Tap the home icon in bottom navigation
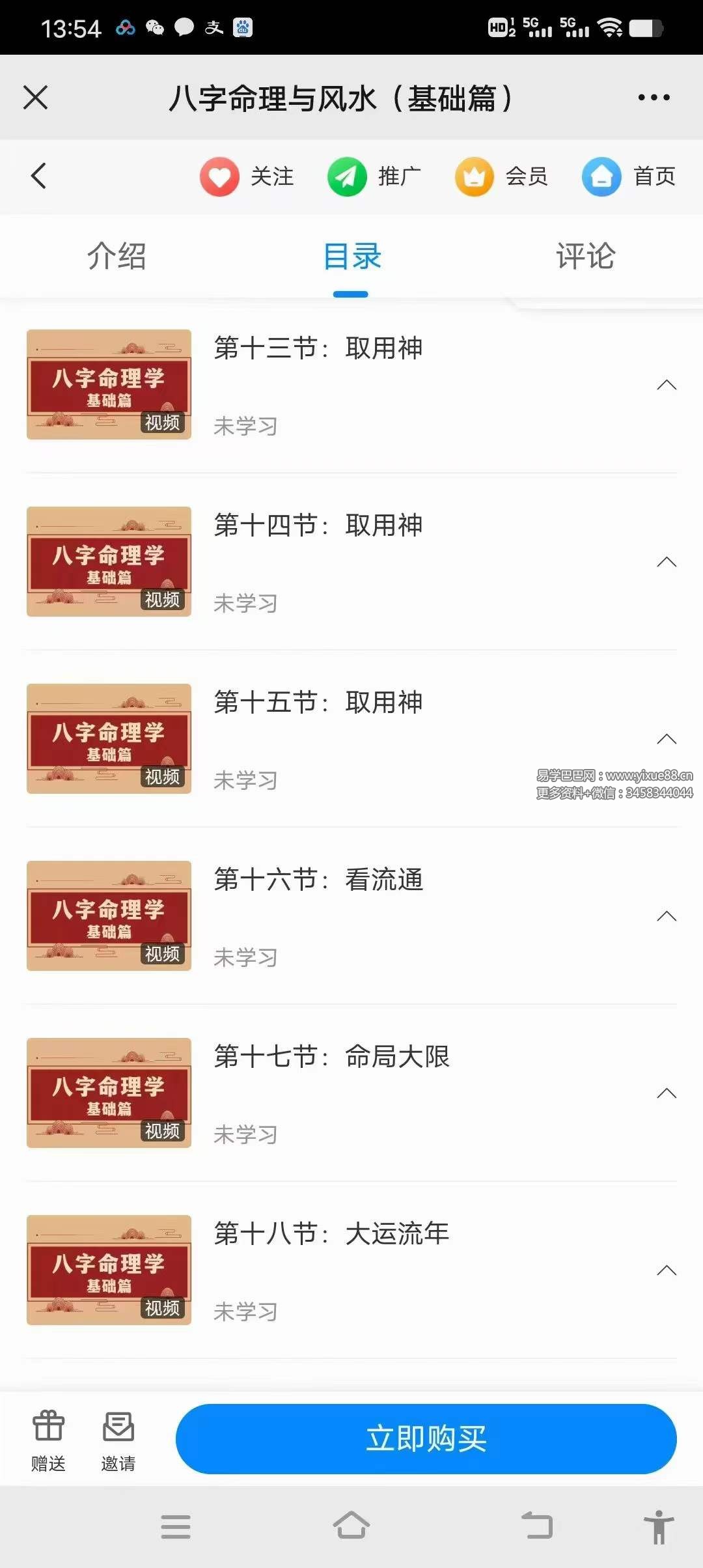Viewport: 703px width, 1568px height. click(351, 1527)
